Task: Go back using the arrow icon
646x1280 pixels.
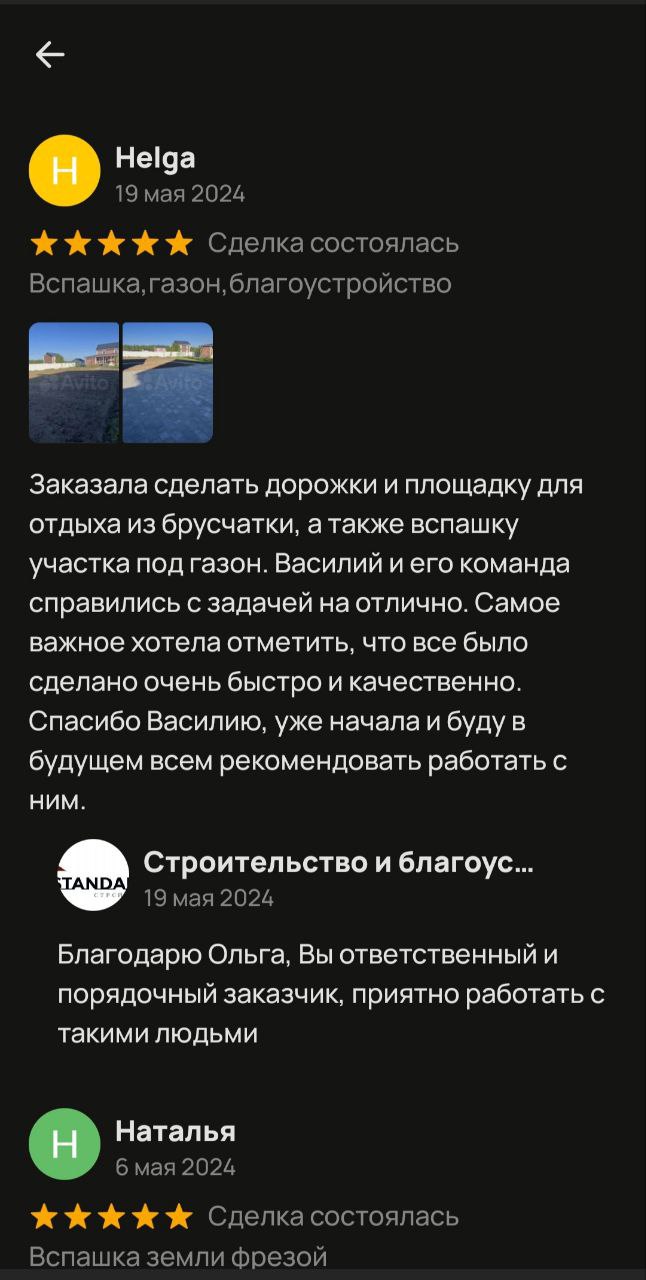Action: point(50,55)
